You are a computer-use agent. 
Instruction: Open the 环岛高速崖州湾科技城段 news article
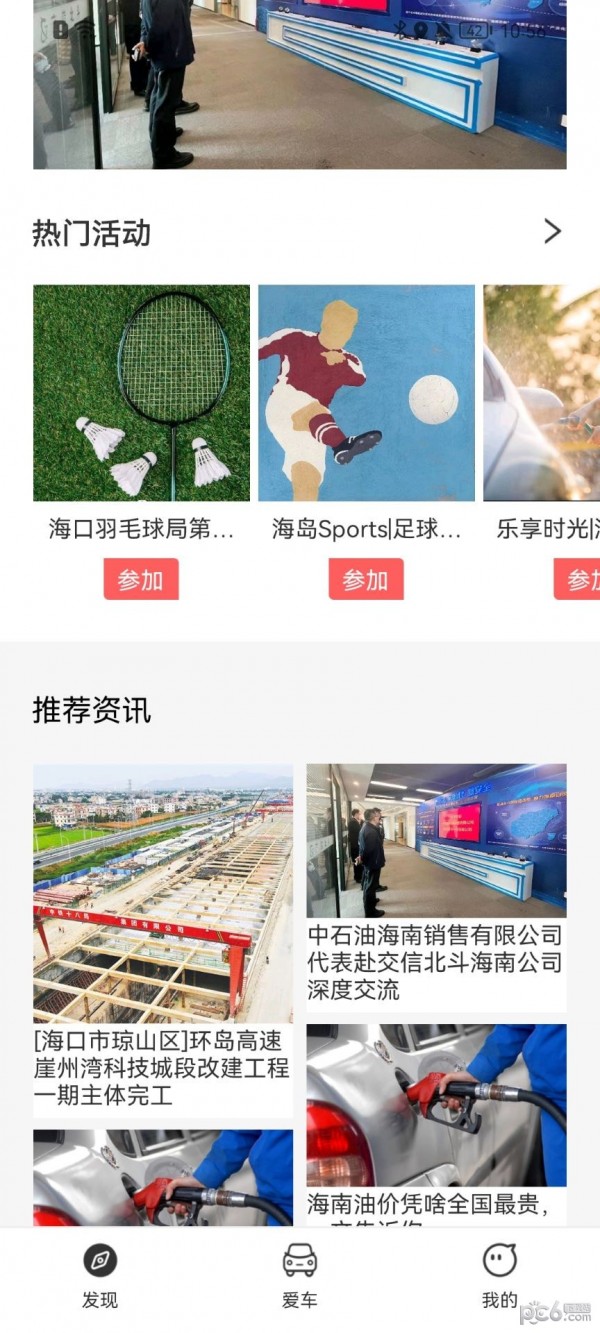(163, 935)
